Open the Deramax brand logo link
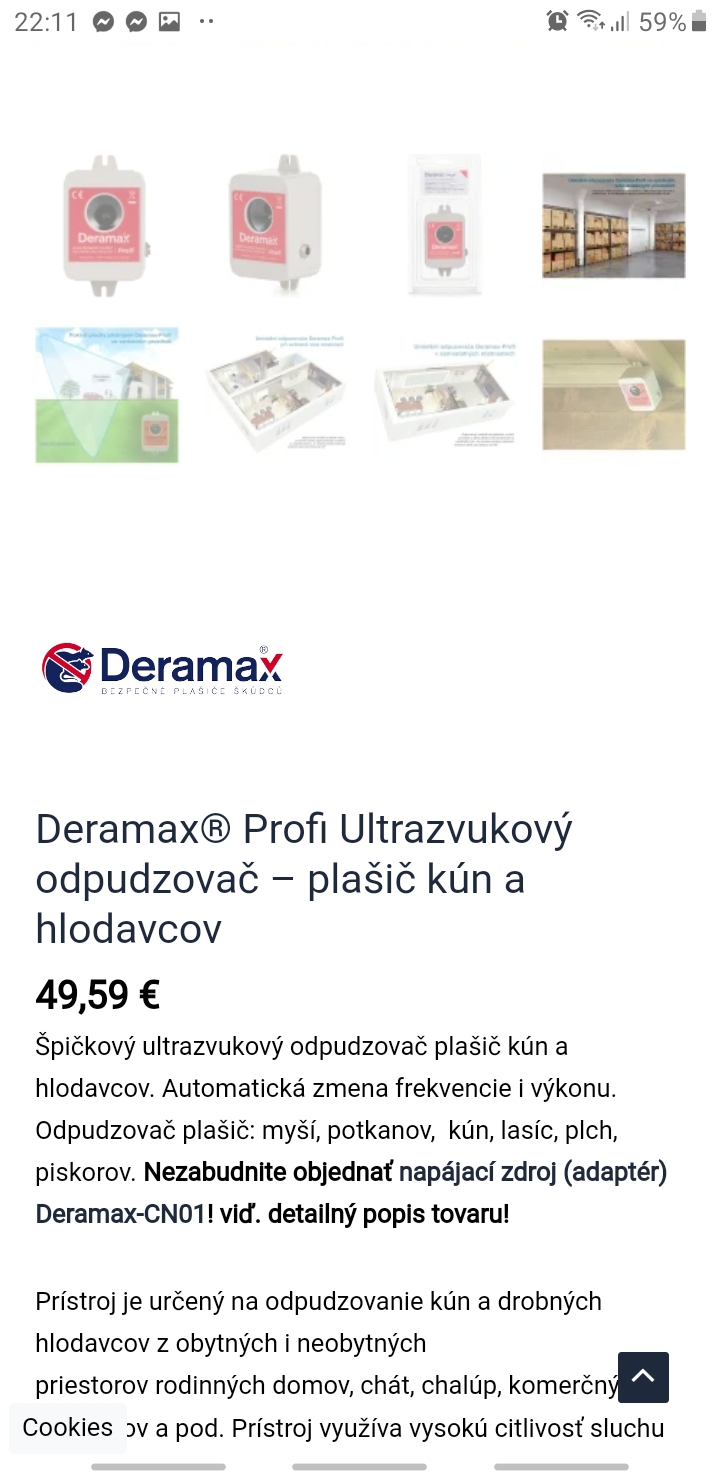The height and width of the screenshot is (1480, 720). pos(162,668)
